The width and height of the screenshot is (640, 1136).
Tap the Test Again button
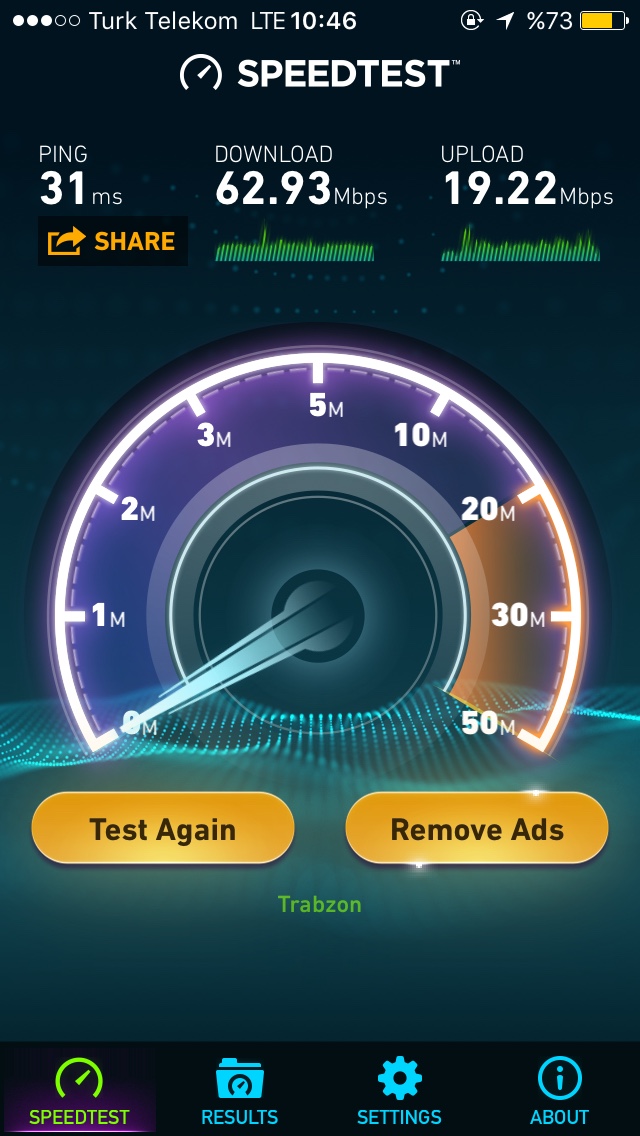click(x=163, y=829)
